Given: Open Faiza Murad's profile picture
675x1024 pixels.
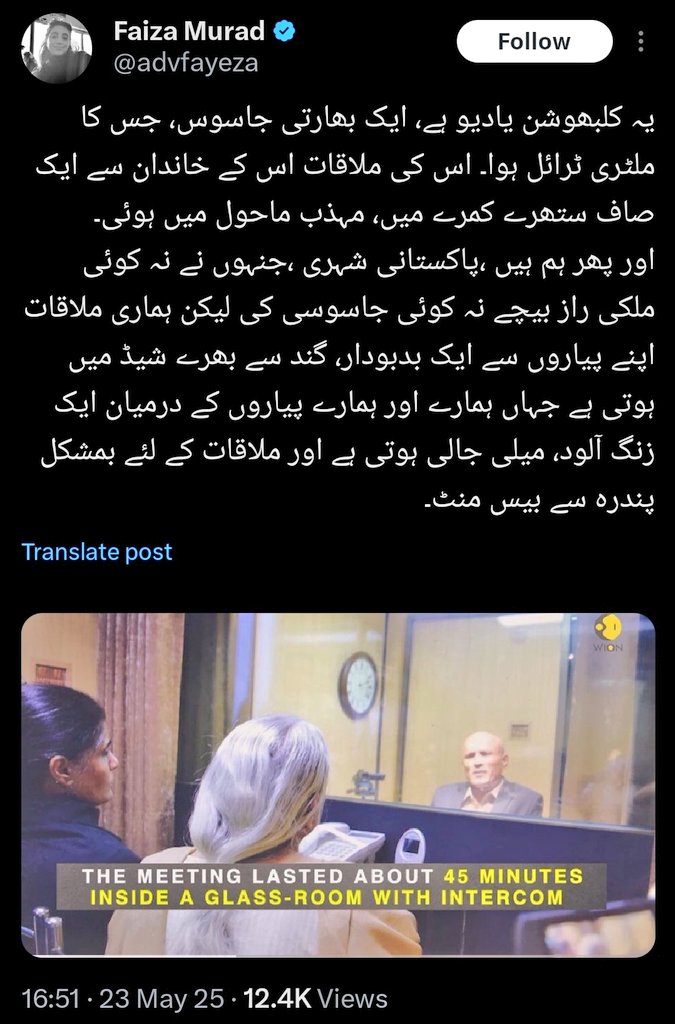Looking at the screenshot, I should point(56,48).
